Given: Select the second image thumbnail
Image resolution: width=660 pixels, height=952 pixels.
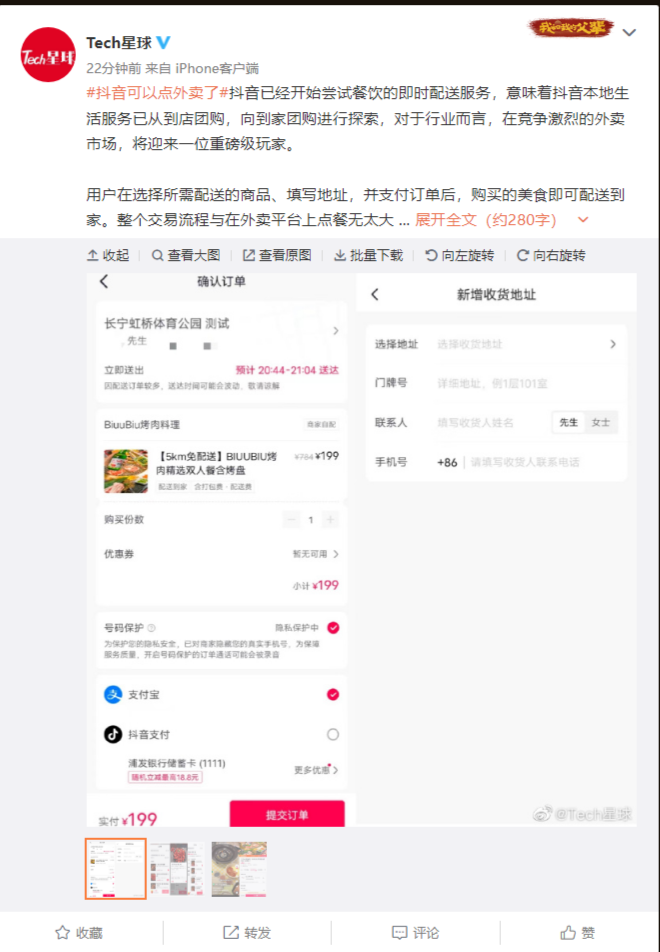Looking at the screenshot, I should coord(177,868).
